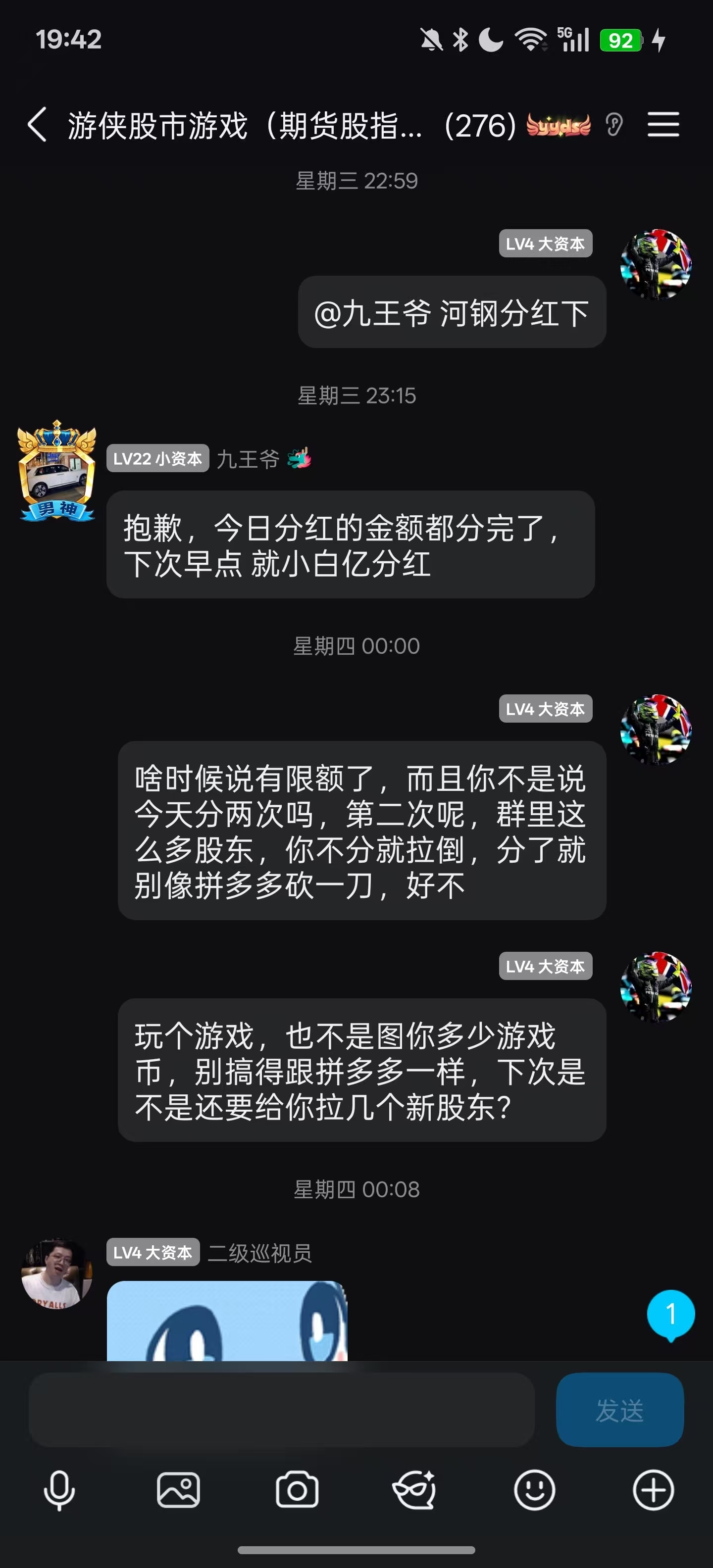Open the group menu with three lines
Image resolution: width=713 pixels, height=1568 pixels.
pyautogui.click(x=663, y=125)
